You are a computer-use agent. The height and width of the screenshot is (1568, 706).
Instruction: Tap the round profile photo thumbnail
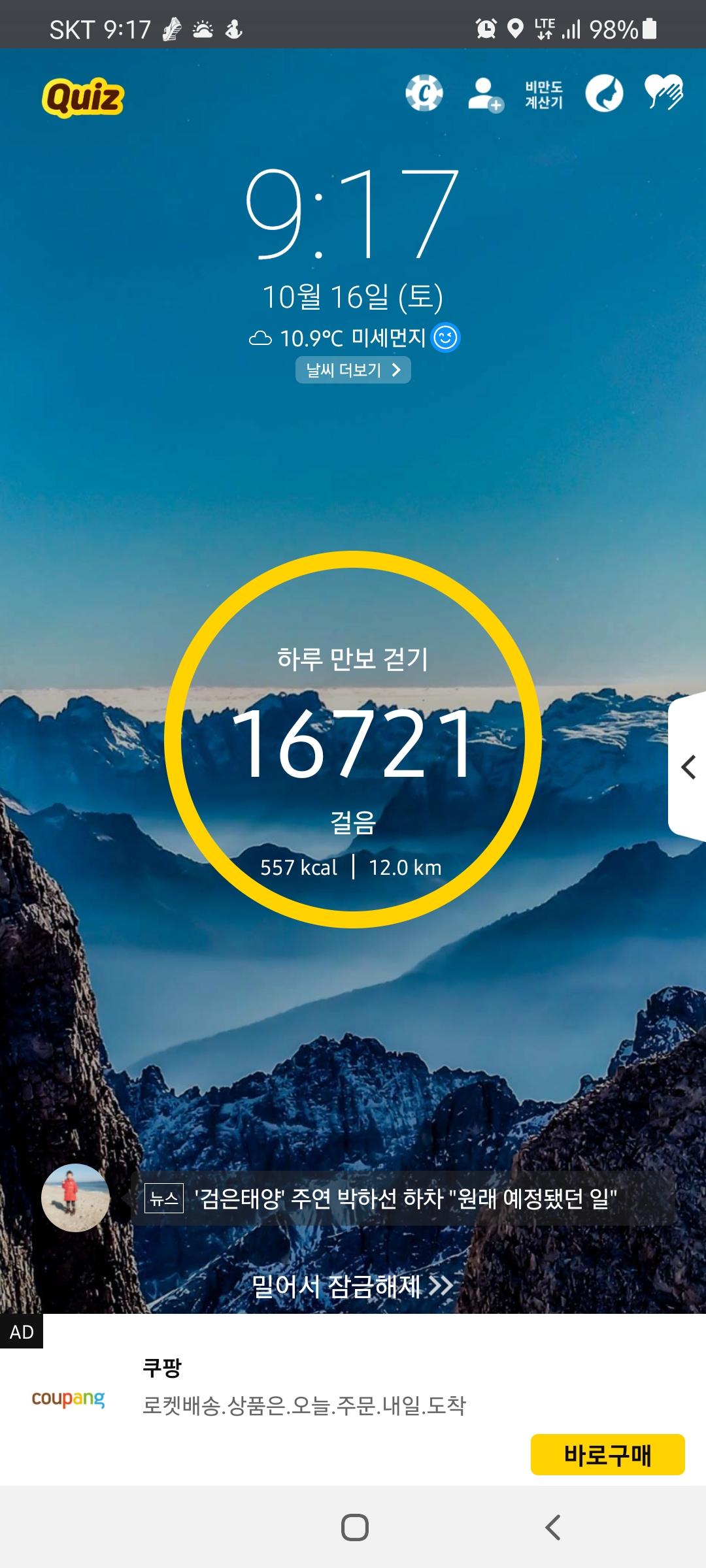coord(75,1198)
